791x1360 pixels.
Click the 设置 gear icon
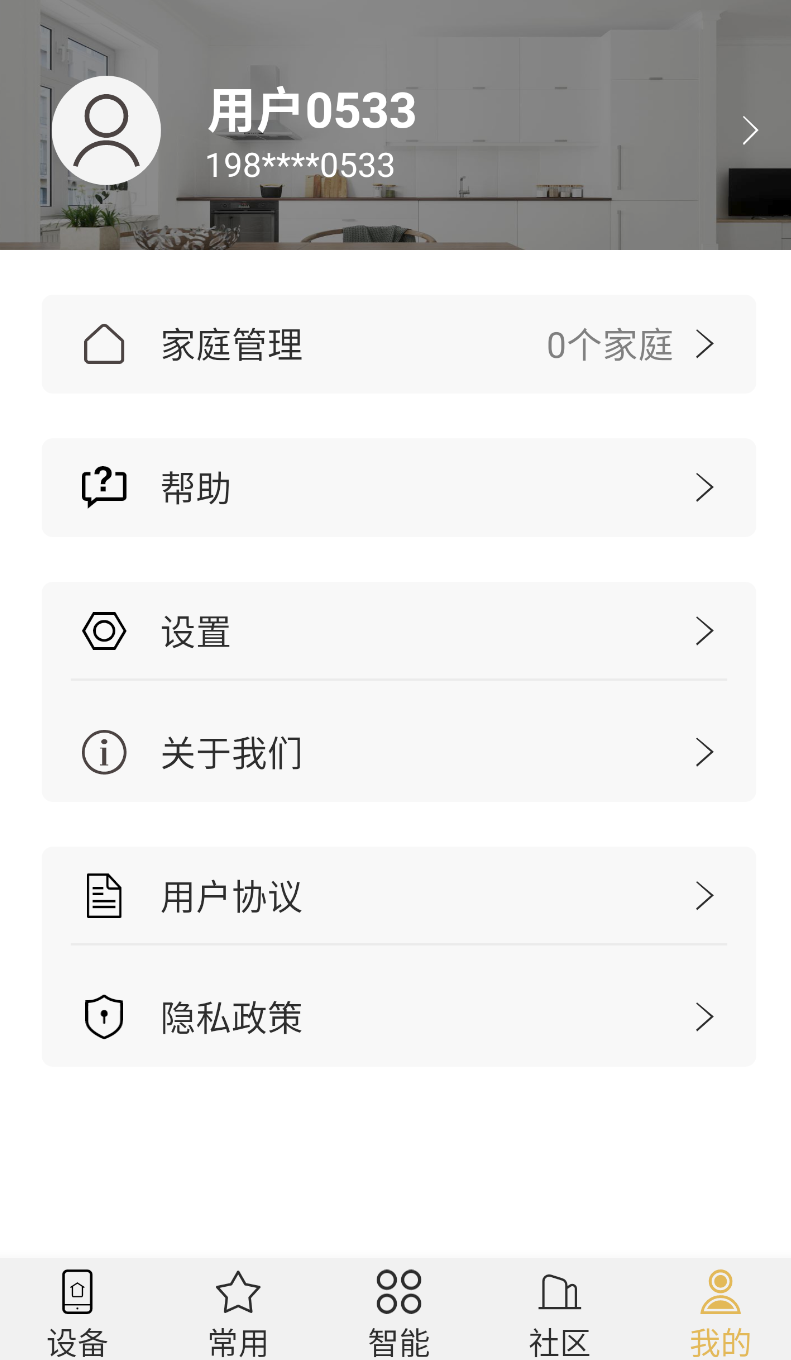coord(104,631)
